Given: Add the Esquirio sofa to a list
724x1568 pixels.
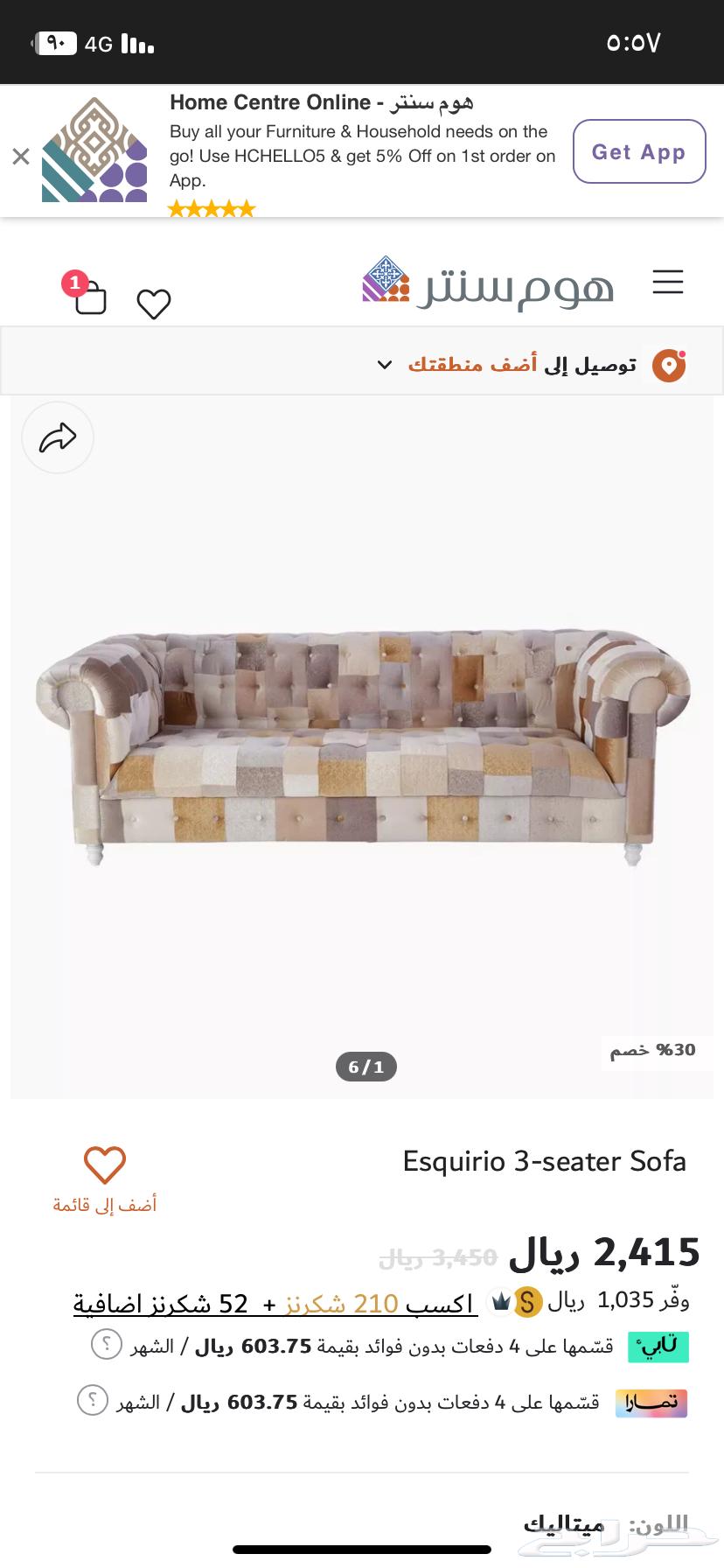Looking at the screenshot, I should pos(105,1178).
